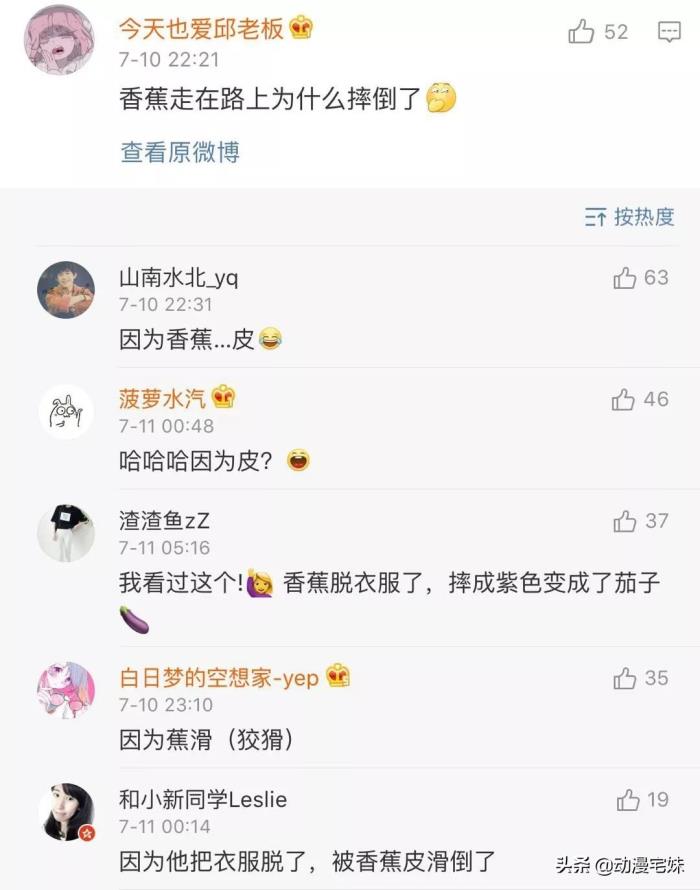The height and width of the screenshot is (890, 700).
Task: Like the reply from 白日梦的空想家-yep
Action: tap(625, 679)
